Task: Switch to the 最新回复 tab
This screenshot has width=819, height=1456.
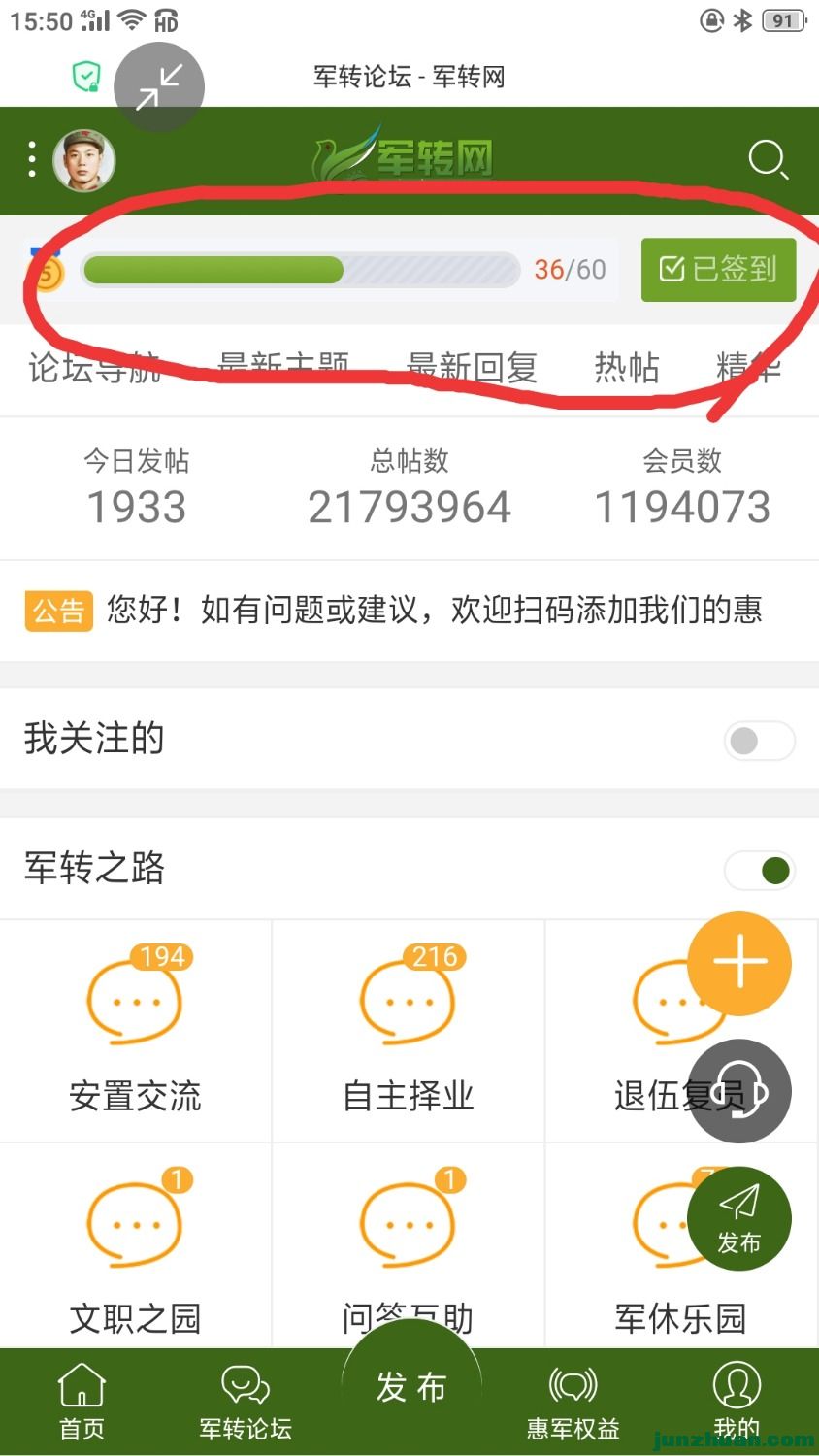Action: pos(472,369)
